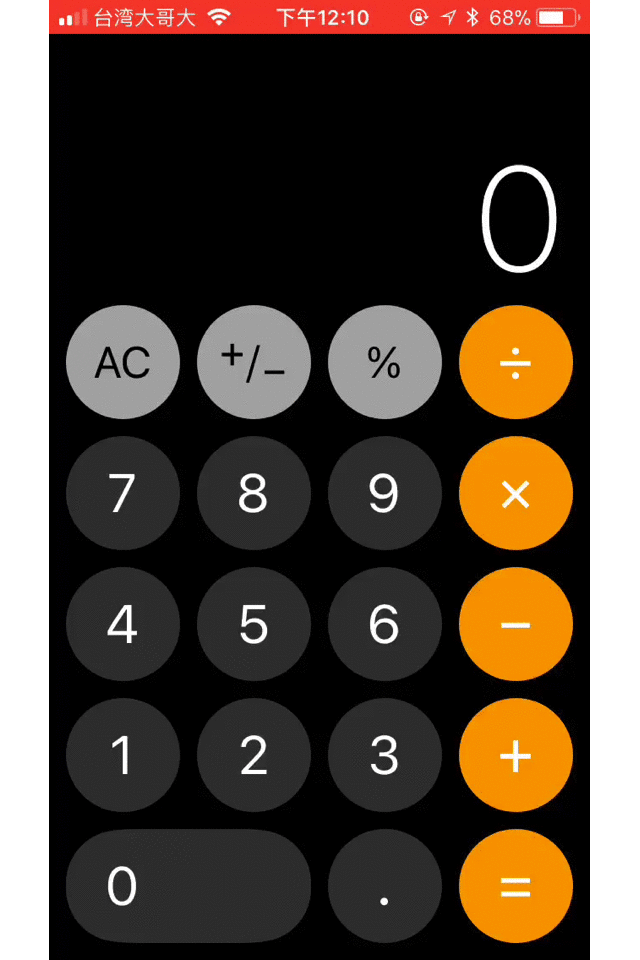Screen dimensions: 640x960
Task: Enter the digit 5
Action: tap(254, 624)
